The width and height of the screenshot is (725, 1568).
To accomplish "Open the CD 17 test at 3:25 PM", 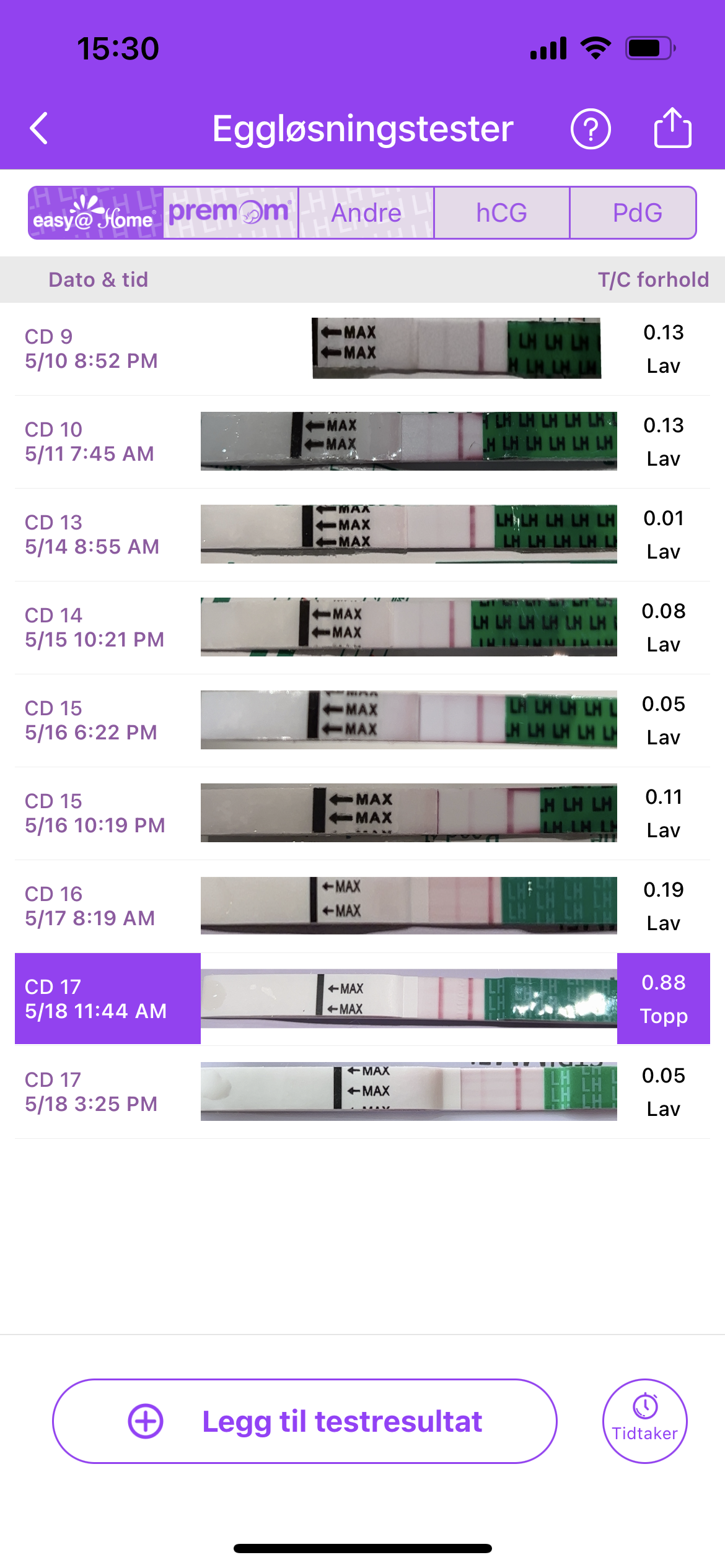I will (x=362, y=1092).
